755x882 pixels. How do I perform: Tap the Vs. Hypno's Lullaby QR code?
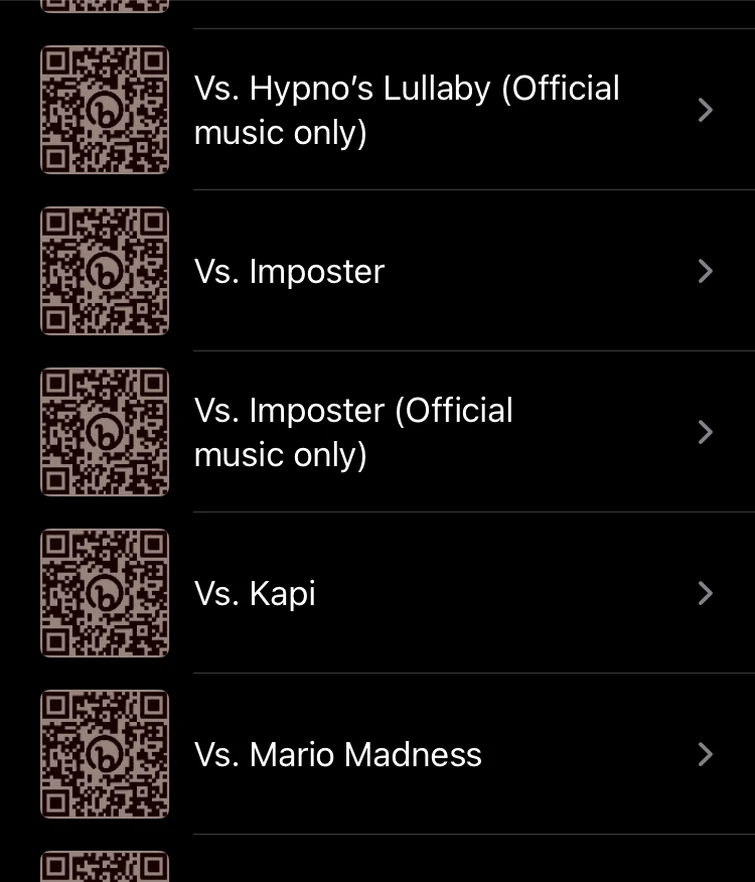tap(104, 110)
